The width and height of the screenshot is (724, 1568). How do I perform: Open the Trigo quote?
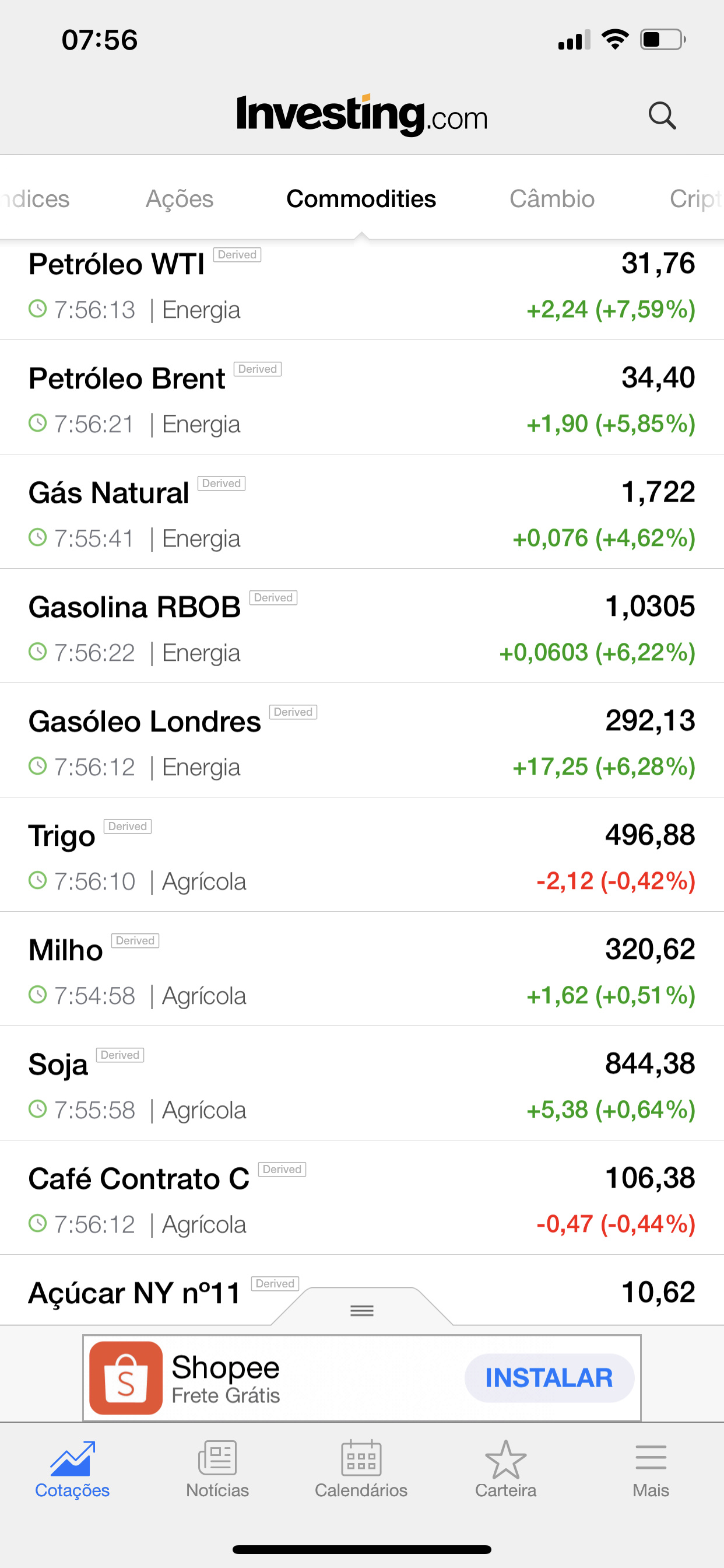(x=362, y=855)
